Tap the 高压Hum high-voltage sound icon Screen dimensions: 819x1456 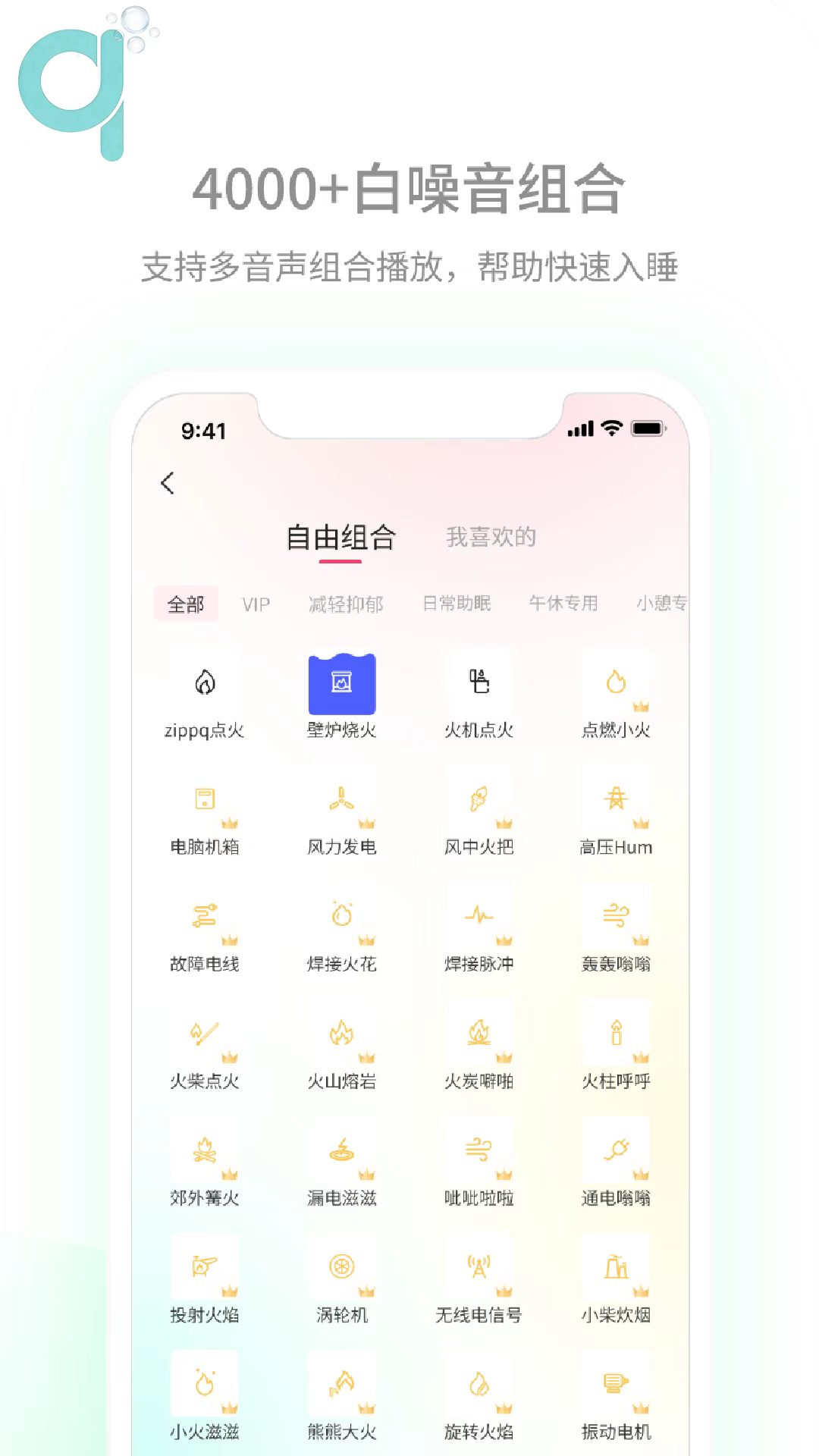pos(616,800)
